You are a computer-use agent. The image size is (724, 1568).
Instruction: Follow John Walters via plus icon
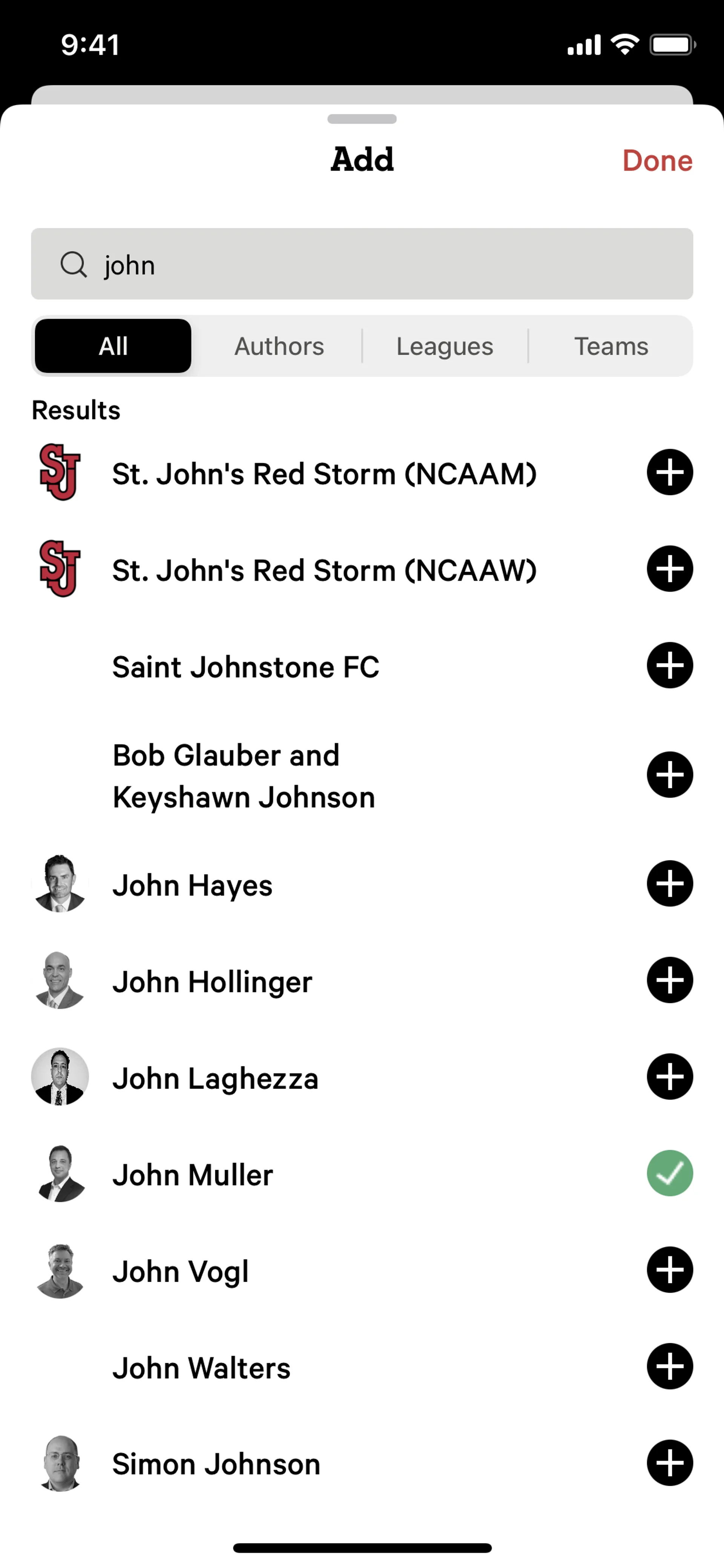[x=669, y=1367]
